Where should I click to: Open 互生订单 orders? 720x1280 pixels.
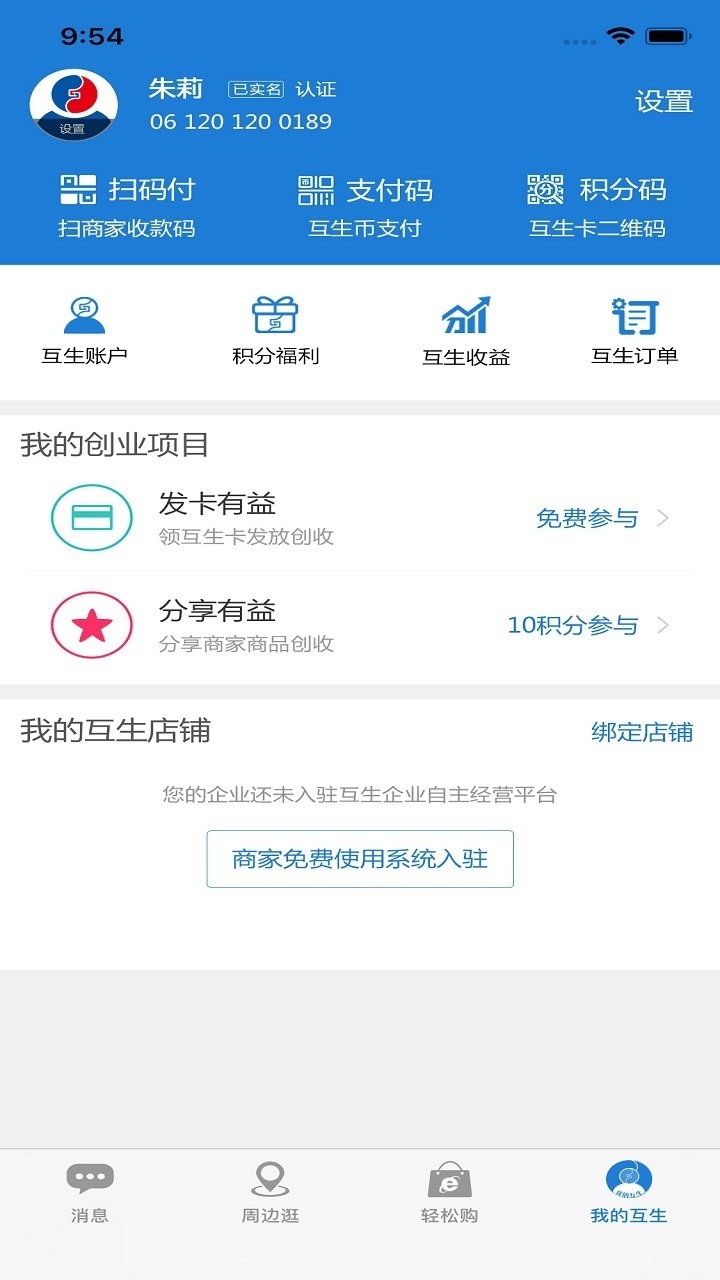635,330
